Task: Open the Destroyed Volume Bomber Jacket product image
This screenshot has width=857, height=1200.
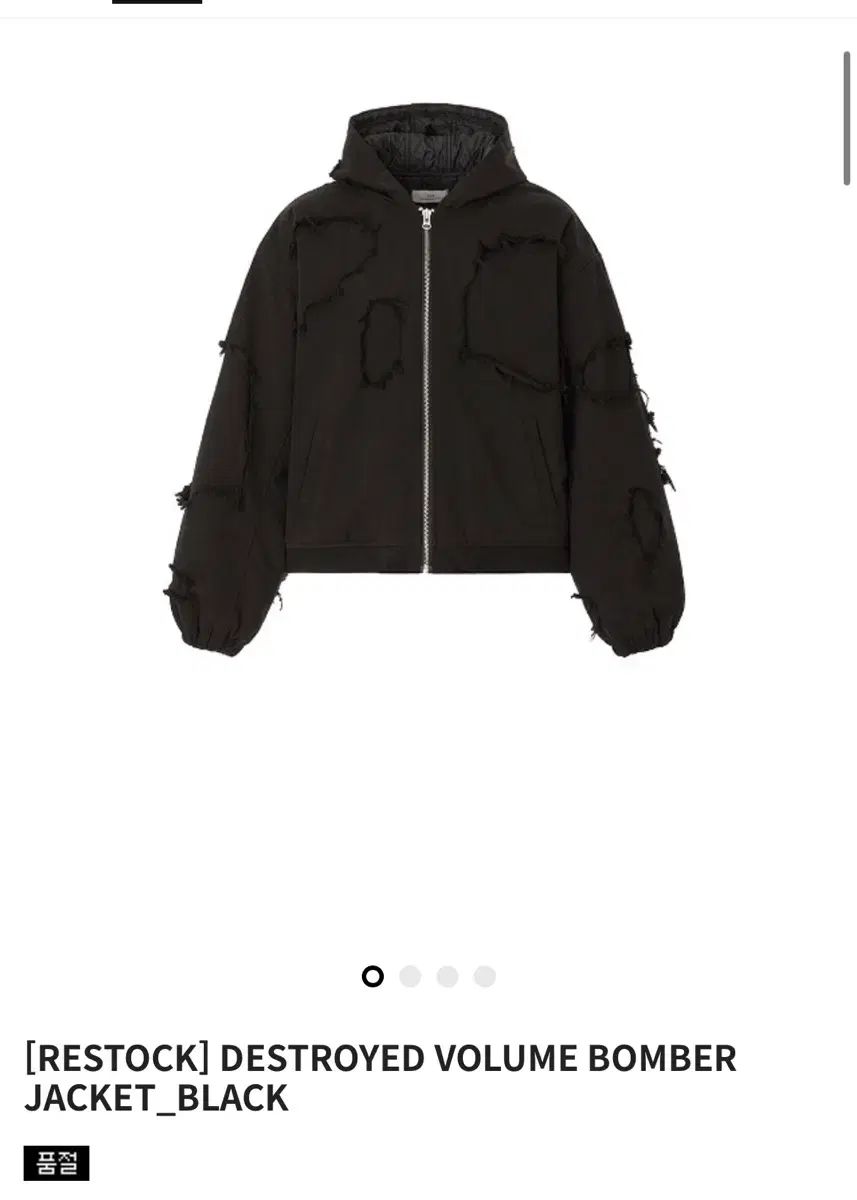Action: click(428, 380)
